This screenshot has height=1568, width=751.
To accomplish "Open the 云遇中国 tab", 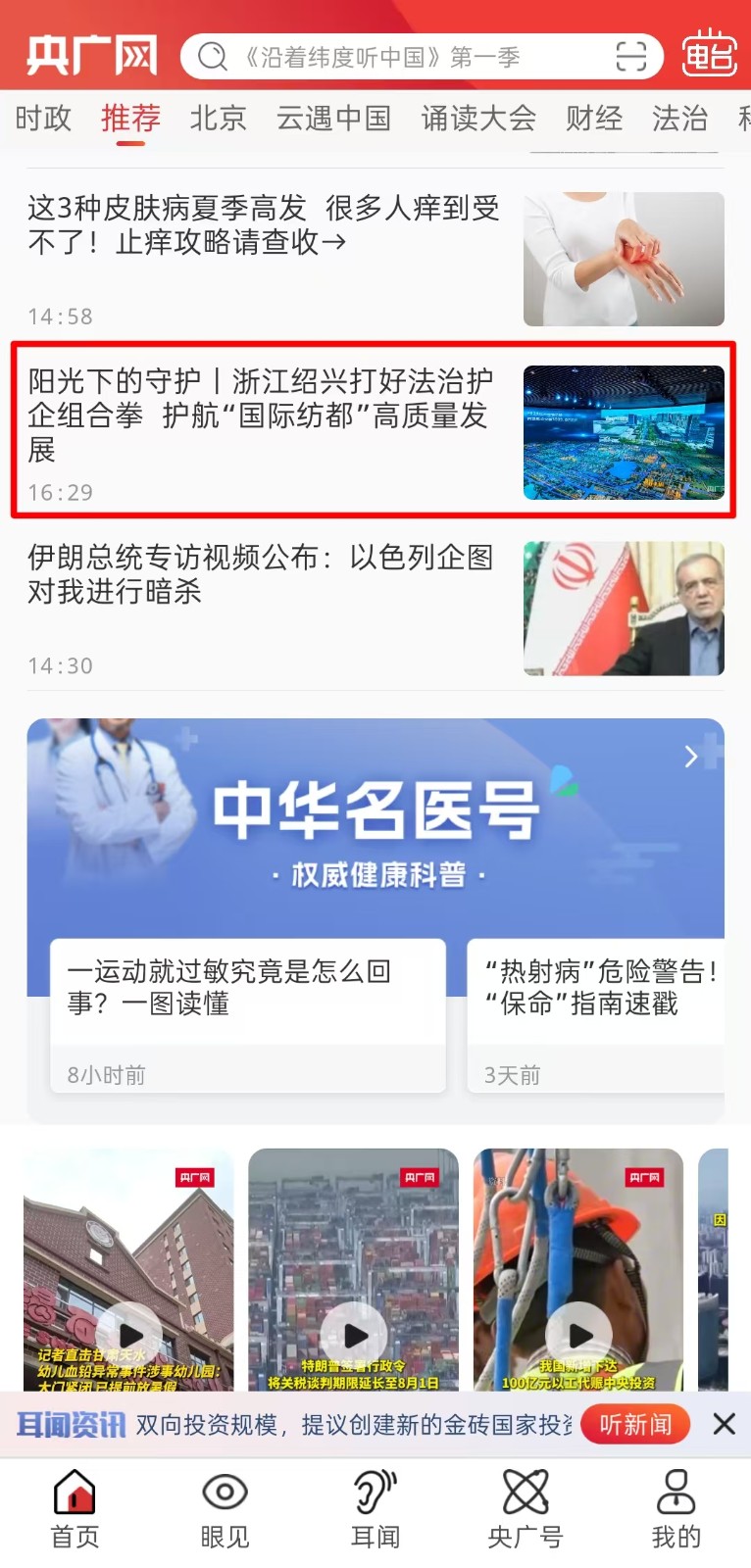I will click(x=333, y=119).
